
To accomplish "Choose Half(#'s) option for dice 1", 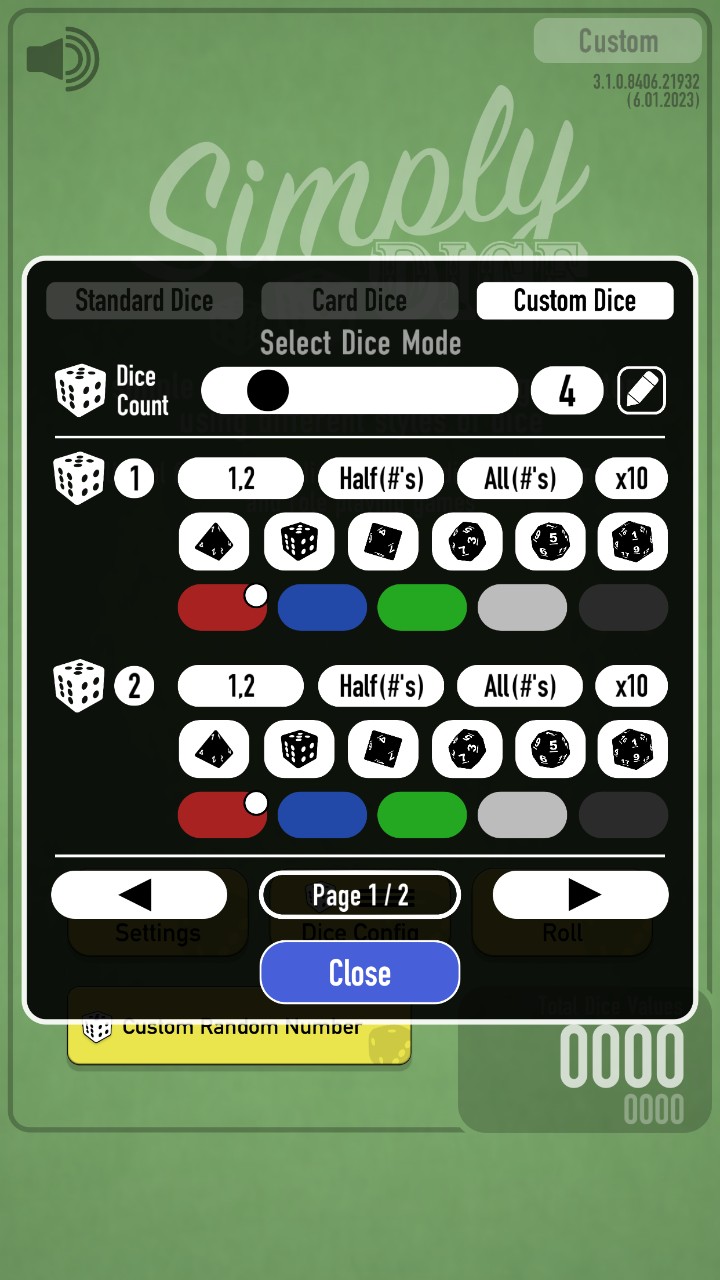I will point(381,479).
